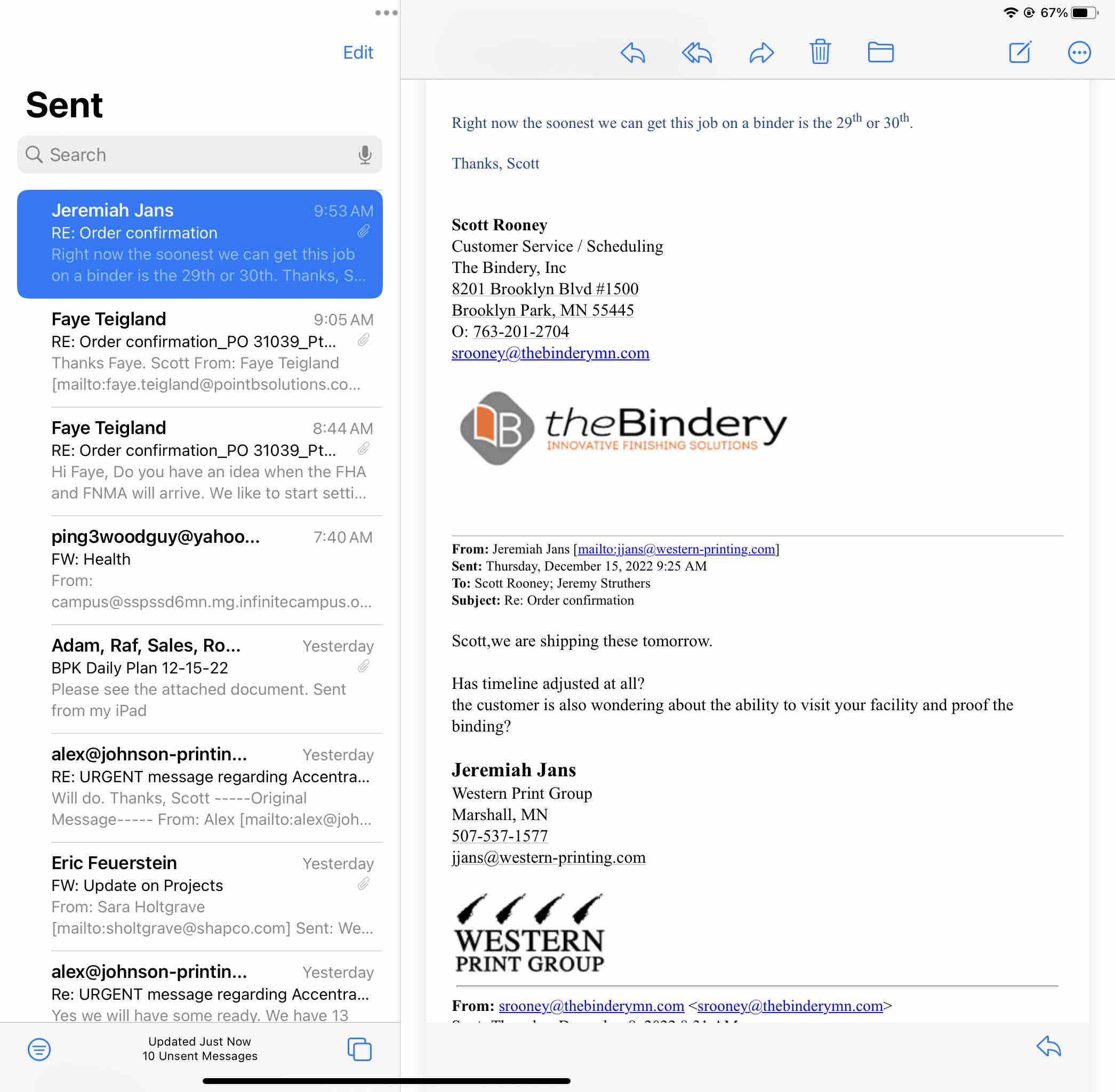Open the FW: Health email
The image size is (1115, 1092).
(x=212, y=569)
